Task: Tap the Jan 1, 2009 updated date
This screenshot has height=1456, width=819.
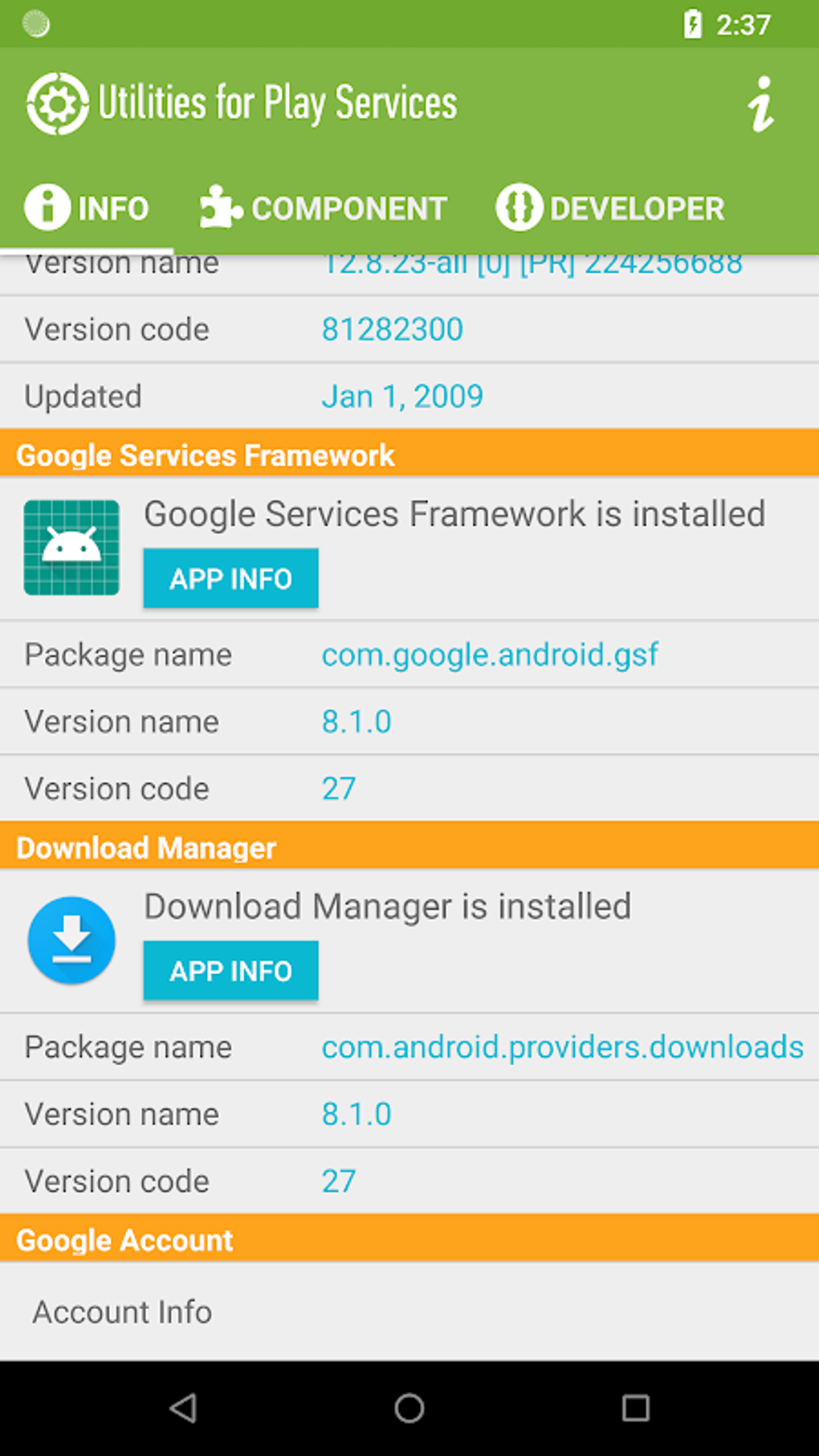Action: point(403,395)
